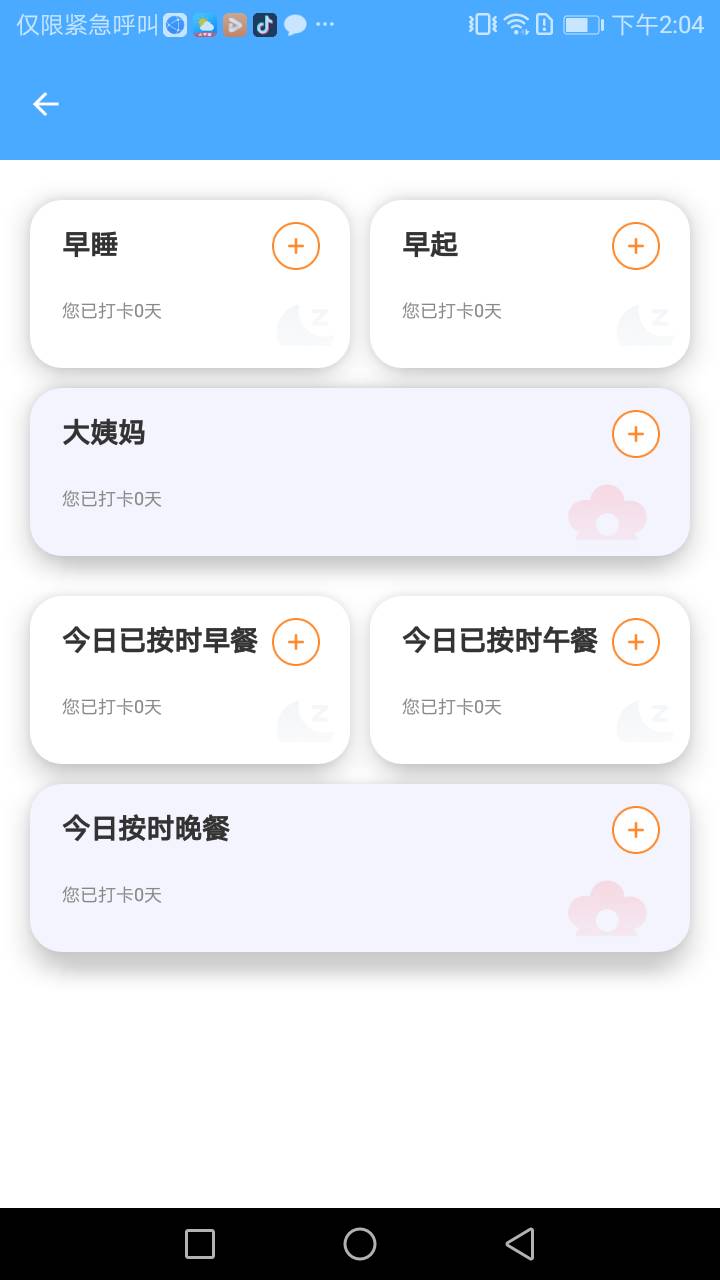This screenshot has height=1280, width=720.
Task: Tap the moon icon on the 早睡 card
Action: [x=305, y=322]
